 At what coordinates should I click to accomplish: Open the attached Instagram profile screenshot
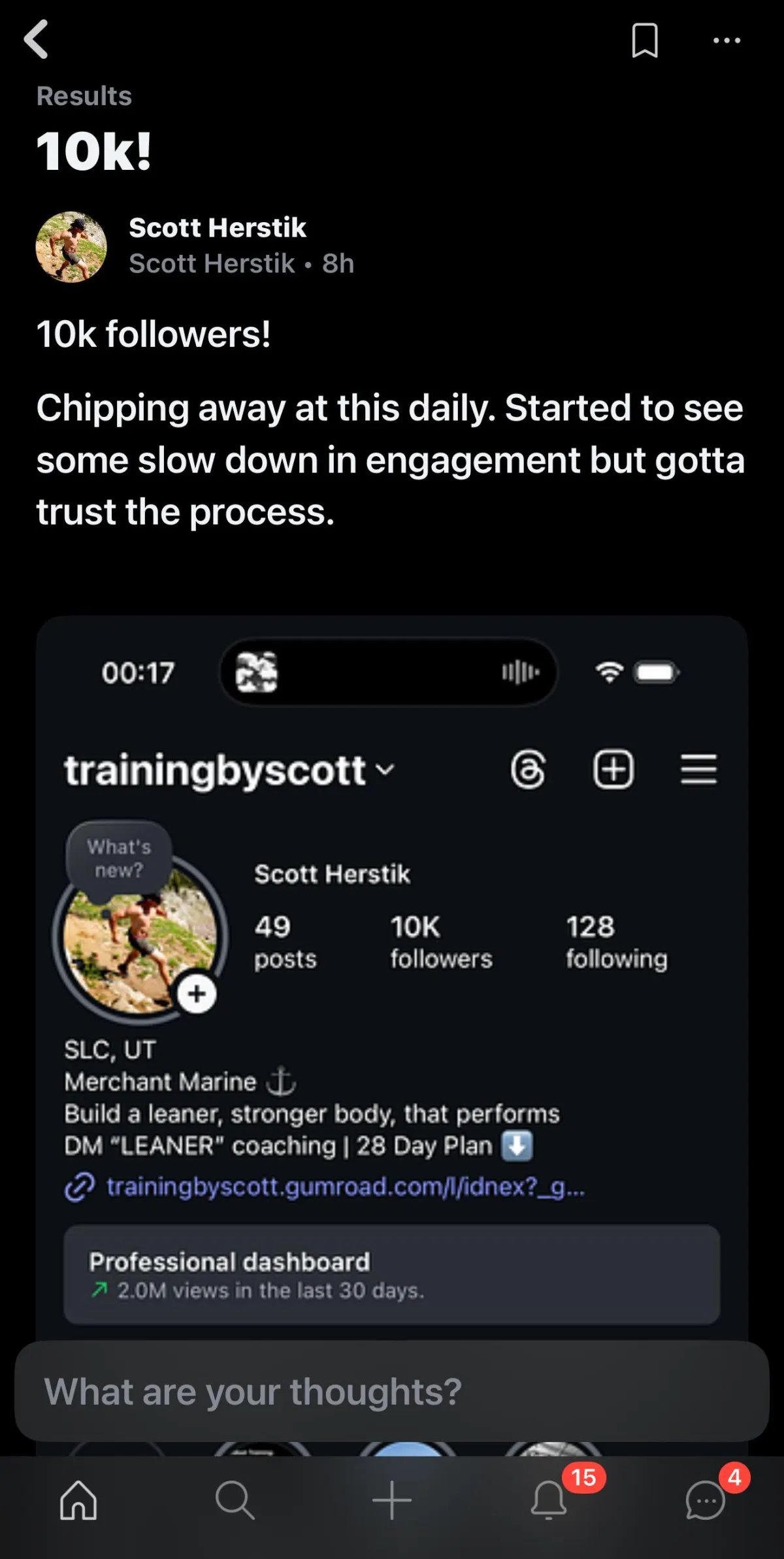392,977
